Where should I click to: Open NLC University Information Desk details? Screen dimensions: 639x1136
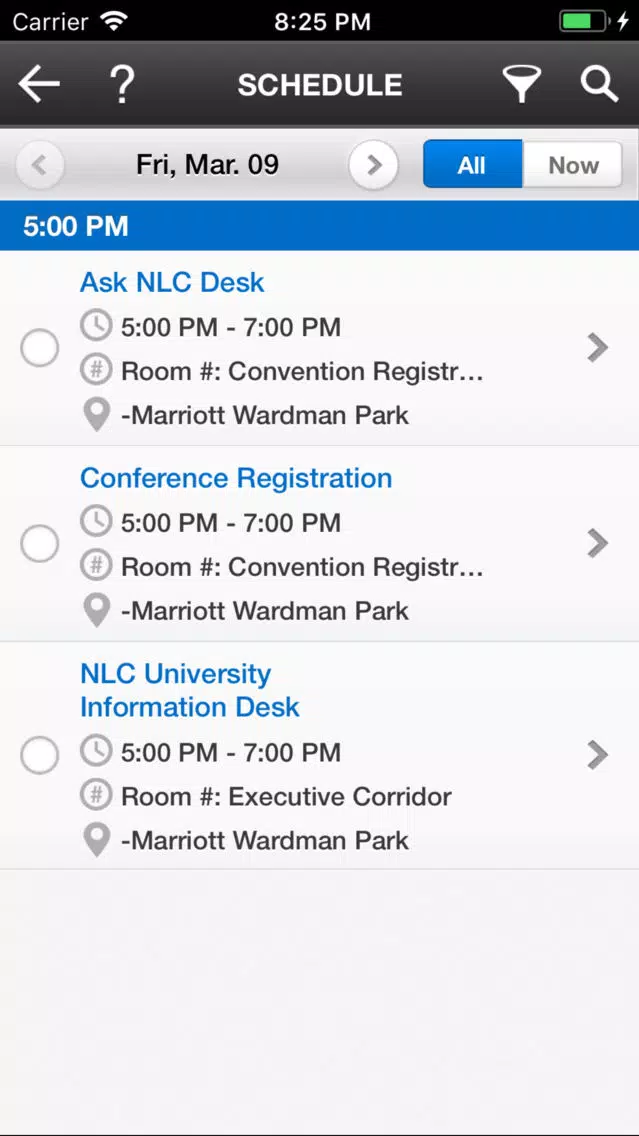(x=320, y=756)
